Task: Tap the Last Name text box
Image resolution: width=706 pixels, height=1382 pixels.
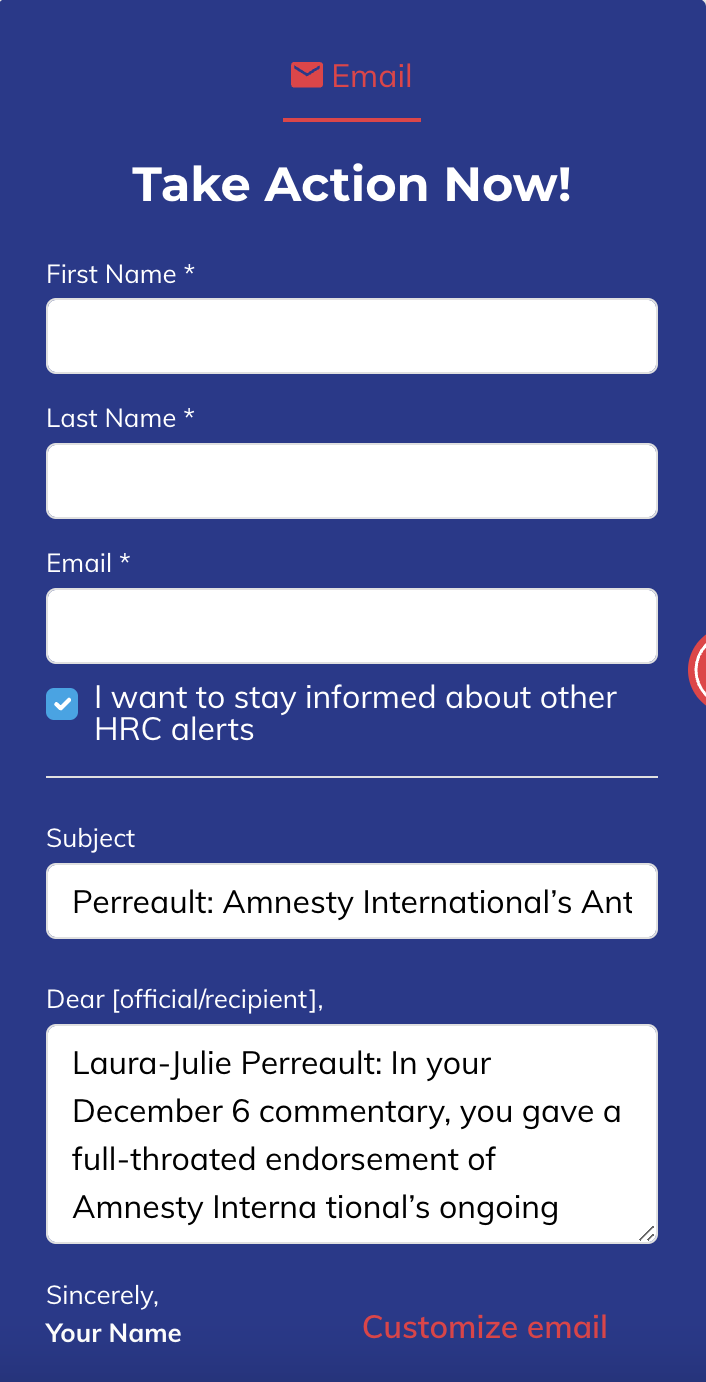Action: [351, 481]
